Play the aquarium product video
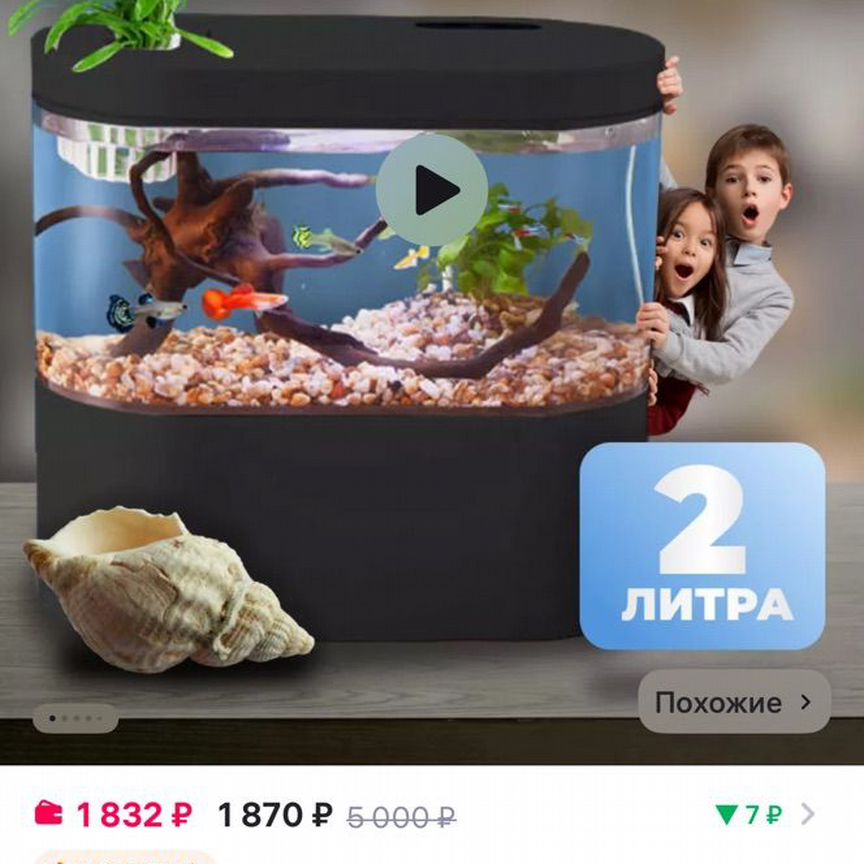Image resolution: width=864 pixels, height=864 pixels. (x=432, y=190)
